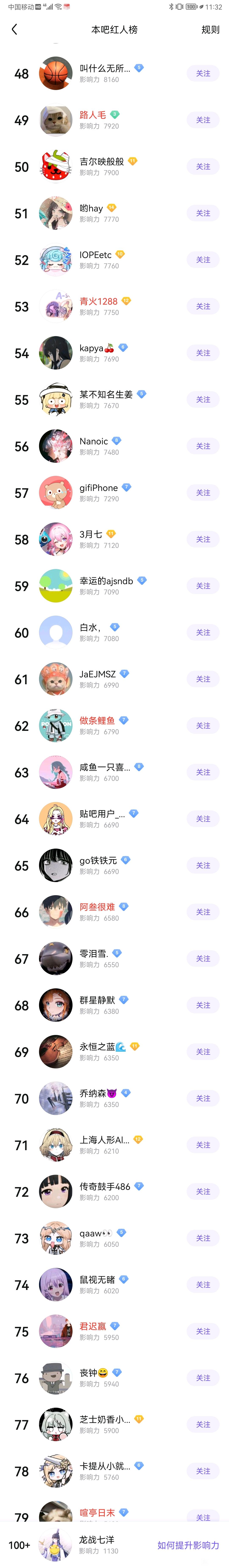The height and width of the screenshot is (1568, 229).
Task: Follow user 鼠视无睹
Action: [203, 1285]
